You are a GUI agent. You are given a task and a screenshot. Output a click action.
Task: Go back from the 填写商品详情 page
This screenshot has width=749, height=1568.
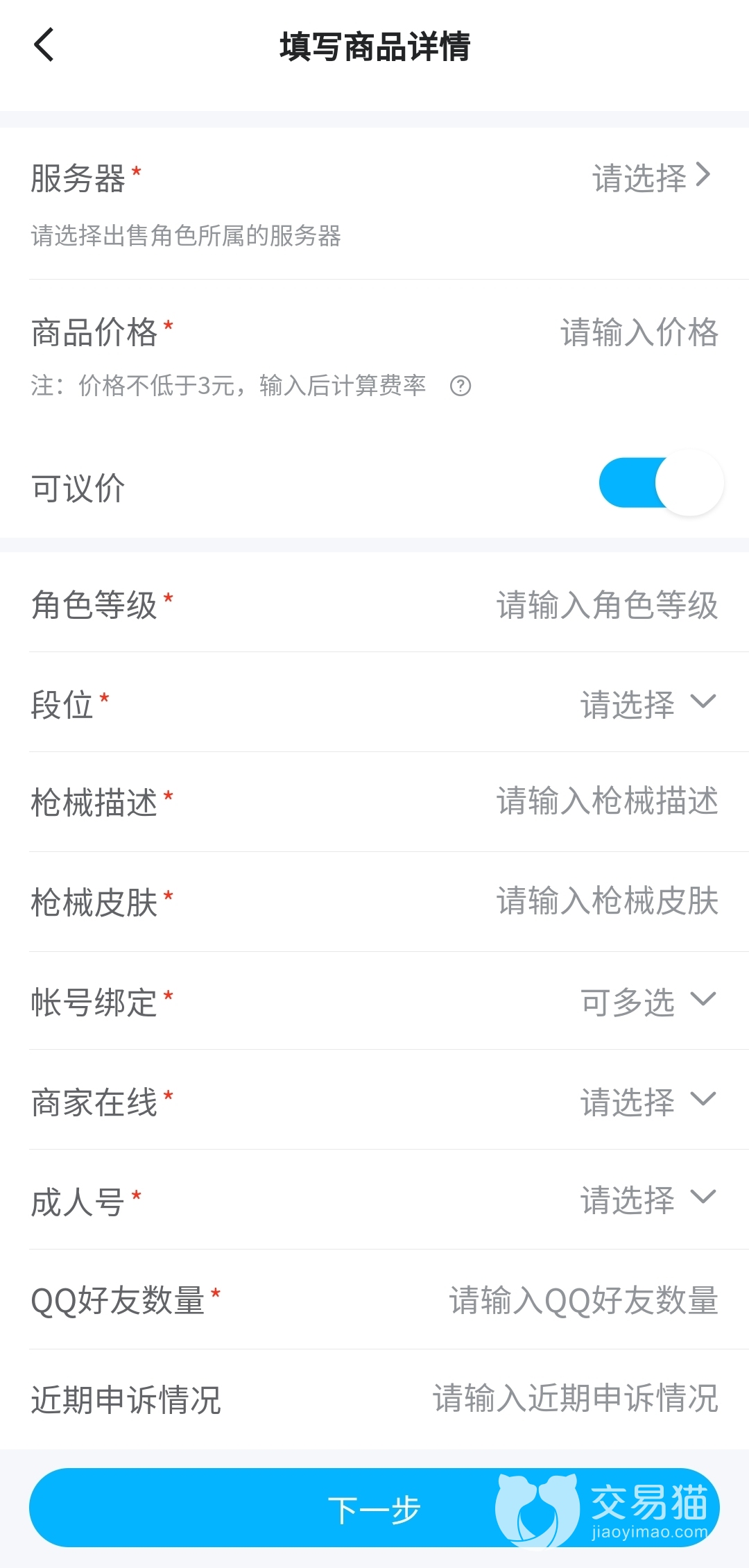44,46
